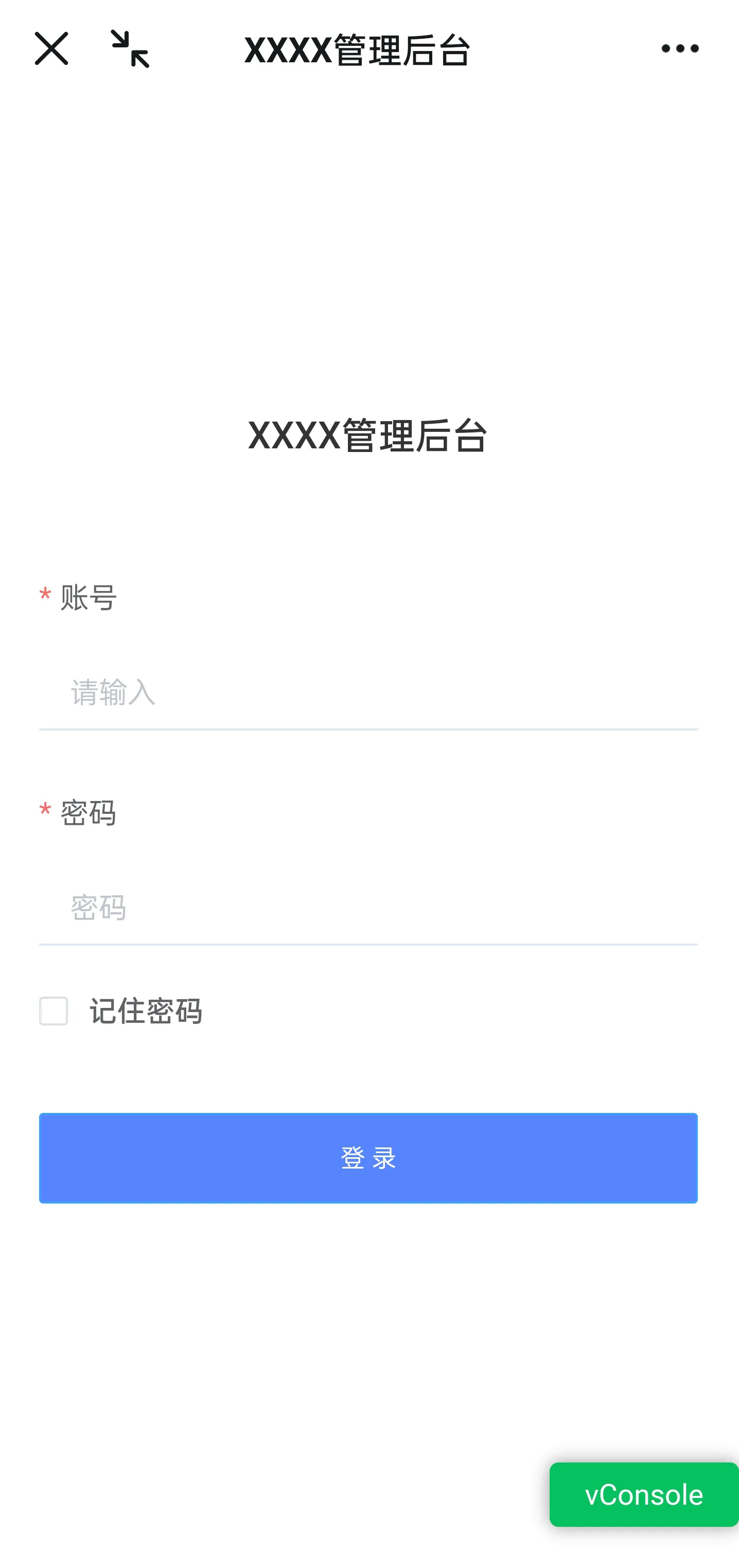Tap the 登录 button to log in
The height and width of the screenshot is (1568, 739).
tap(368, 1158)
